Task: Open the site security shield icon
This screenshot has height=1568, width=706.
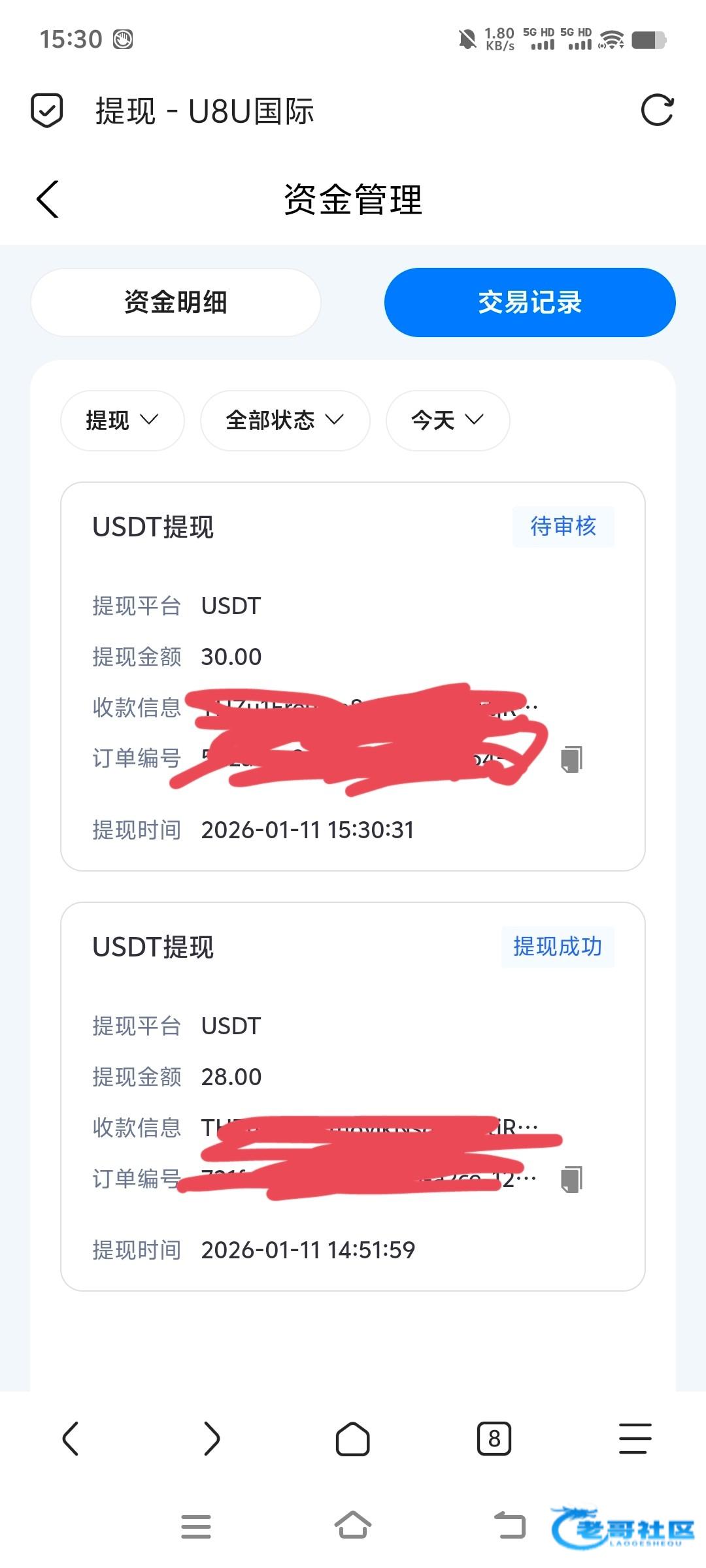Action: (x=47, y=110)
